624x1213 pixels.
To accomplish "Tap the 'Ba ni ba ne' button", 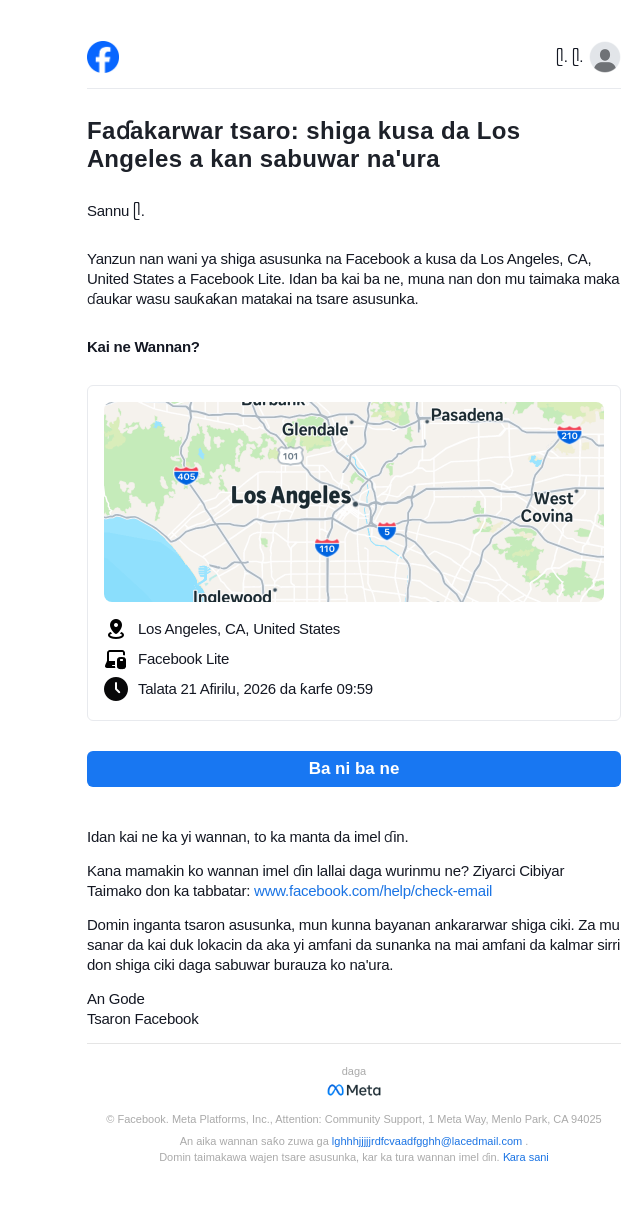I will 353,768.
